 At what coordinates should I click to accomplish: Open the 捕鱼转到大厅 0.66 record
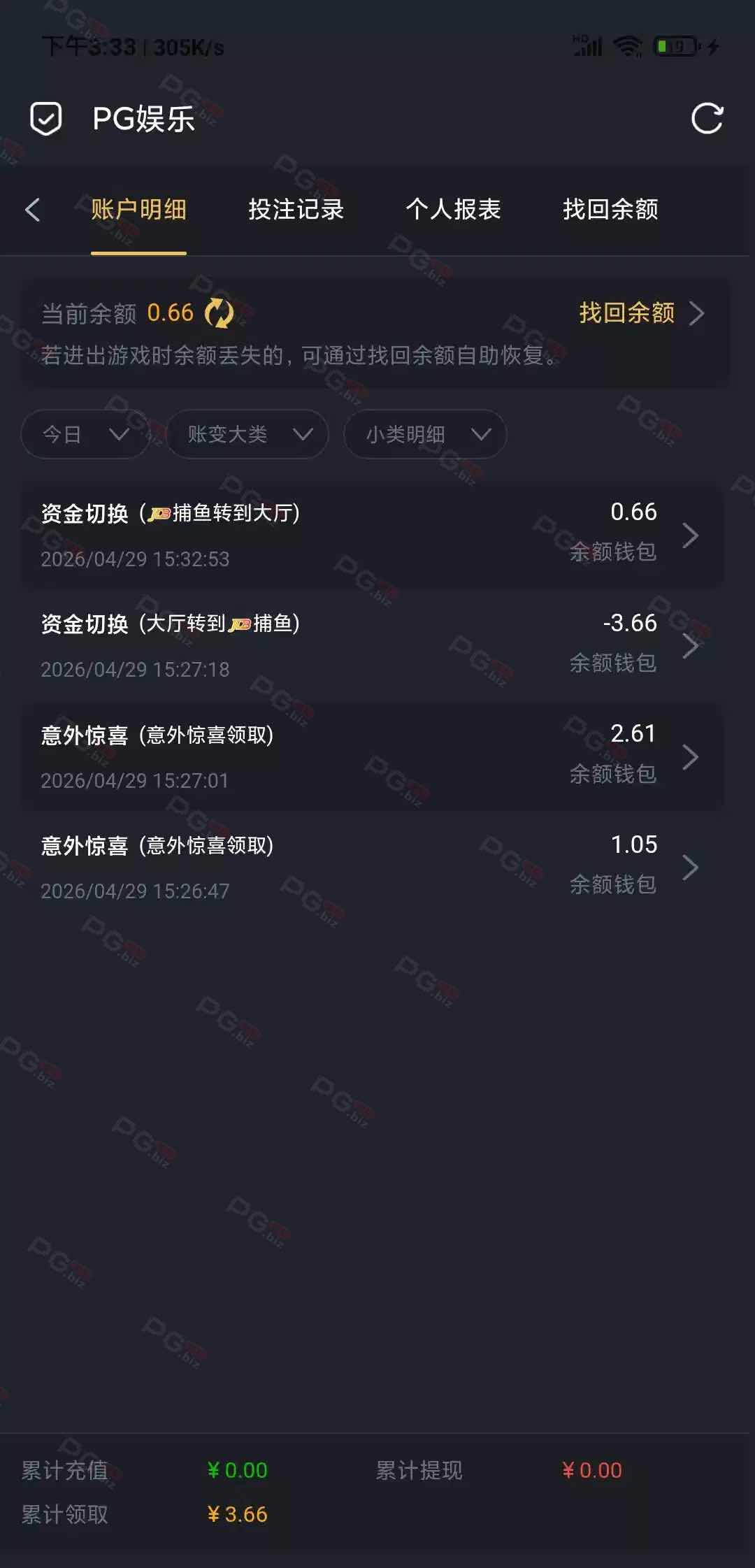click(x=372, y=535)
